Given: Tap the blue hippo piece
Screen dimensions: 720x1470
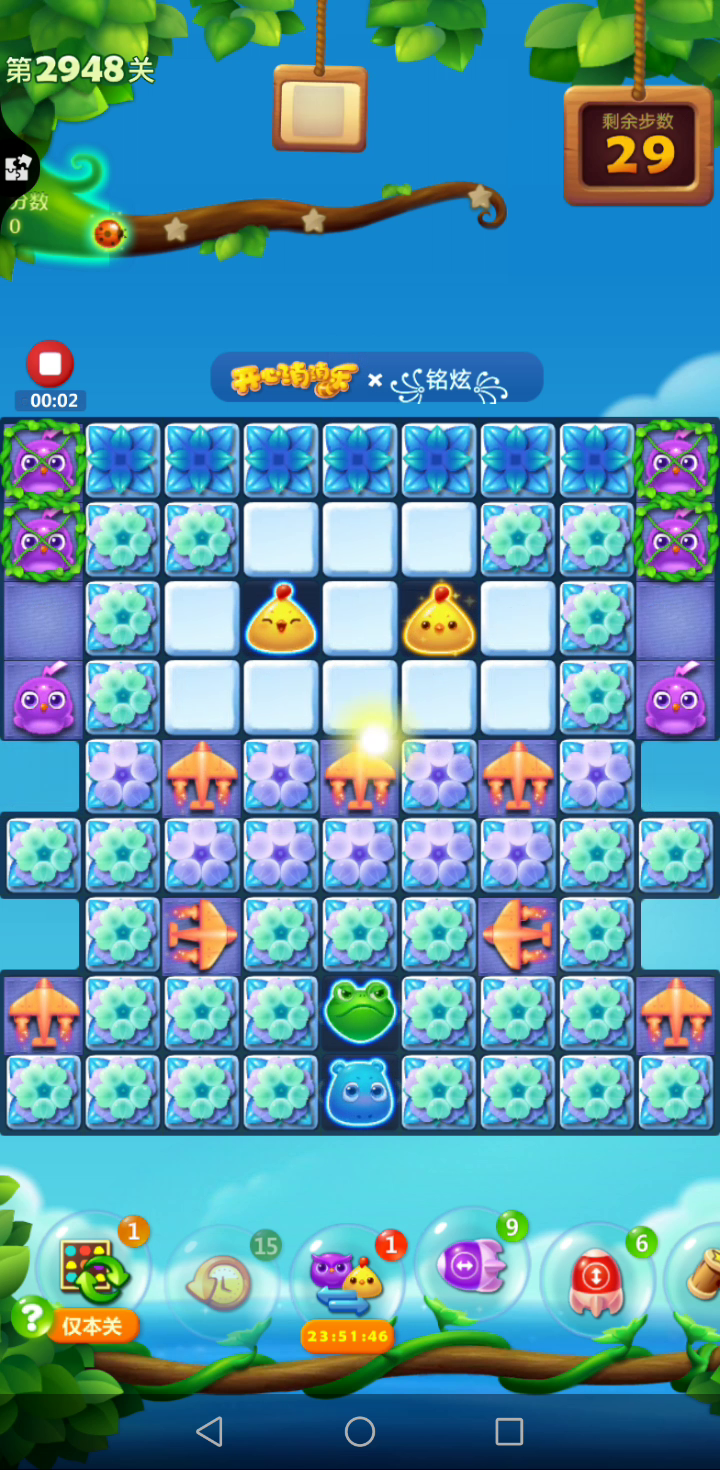Looking at the screenshot, I should [x=360, y=1092].
